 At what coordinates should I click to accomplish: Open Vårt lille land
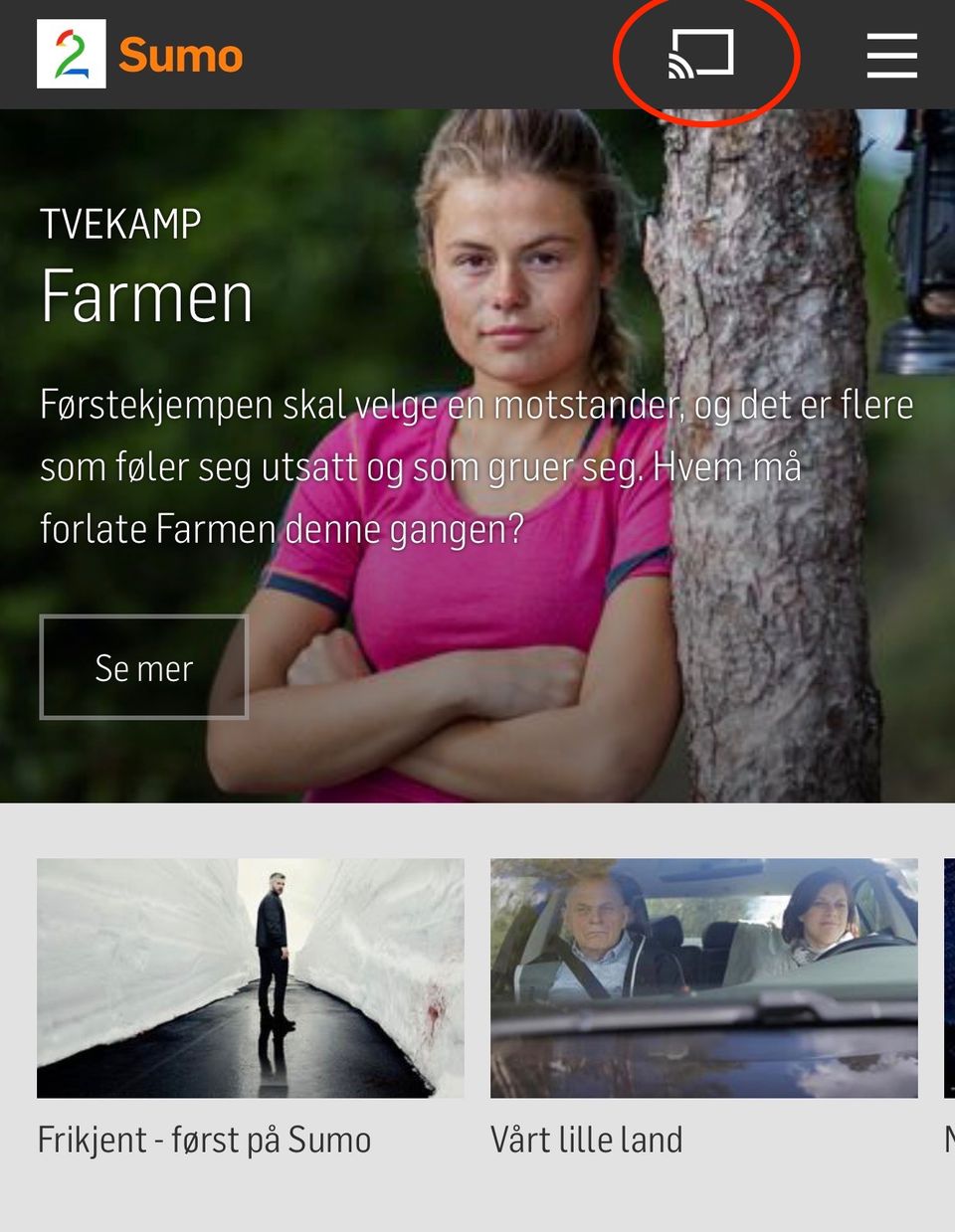tap(703, 978)
